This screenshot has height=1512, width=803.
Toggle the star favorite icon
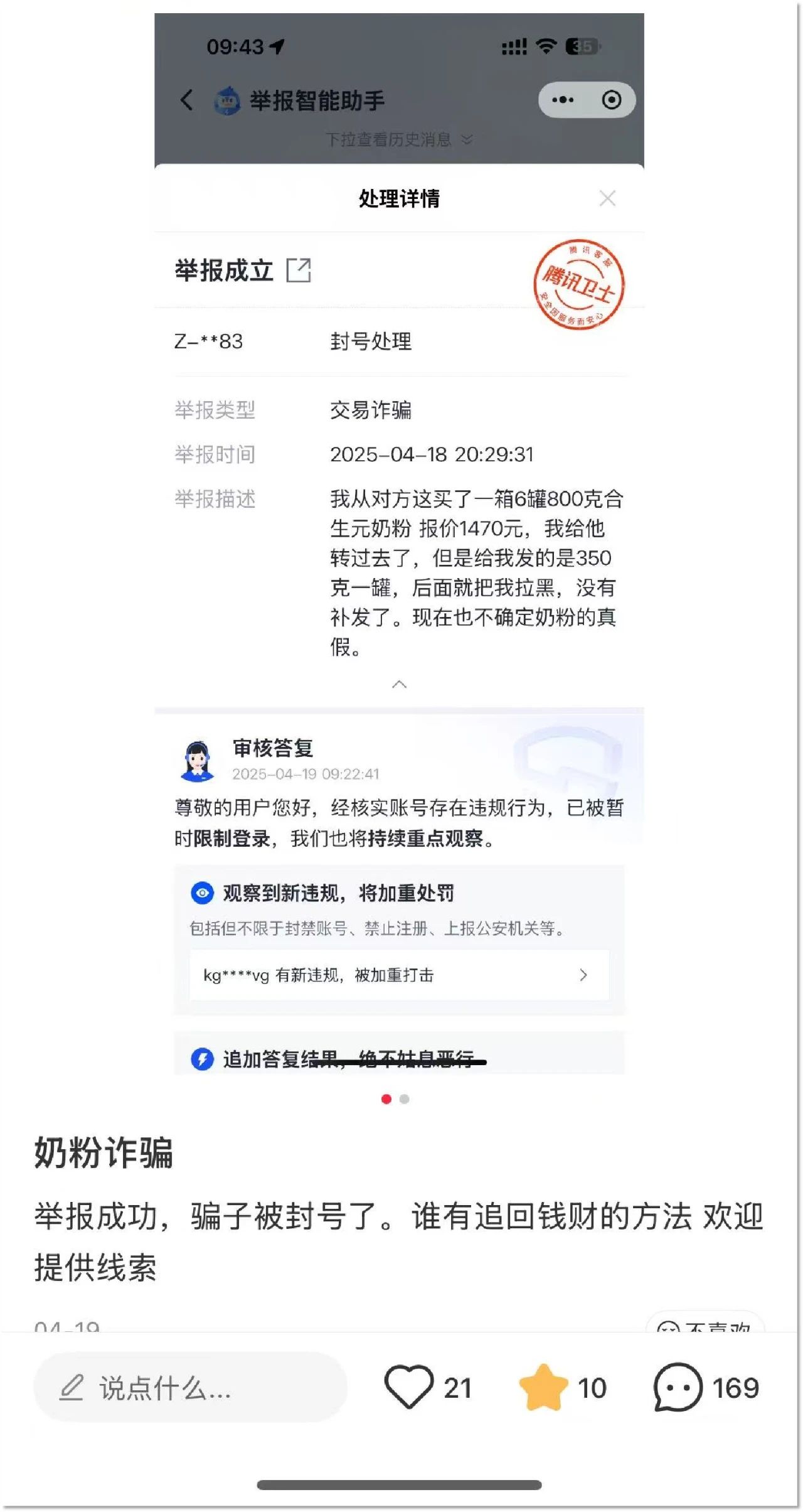tap(543, 1387)
